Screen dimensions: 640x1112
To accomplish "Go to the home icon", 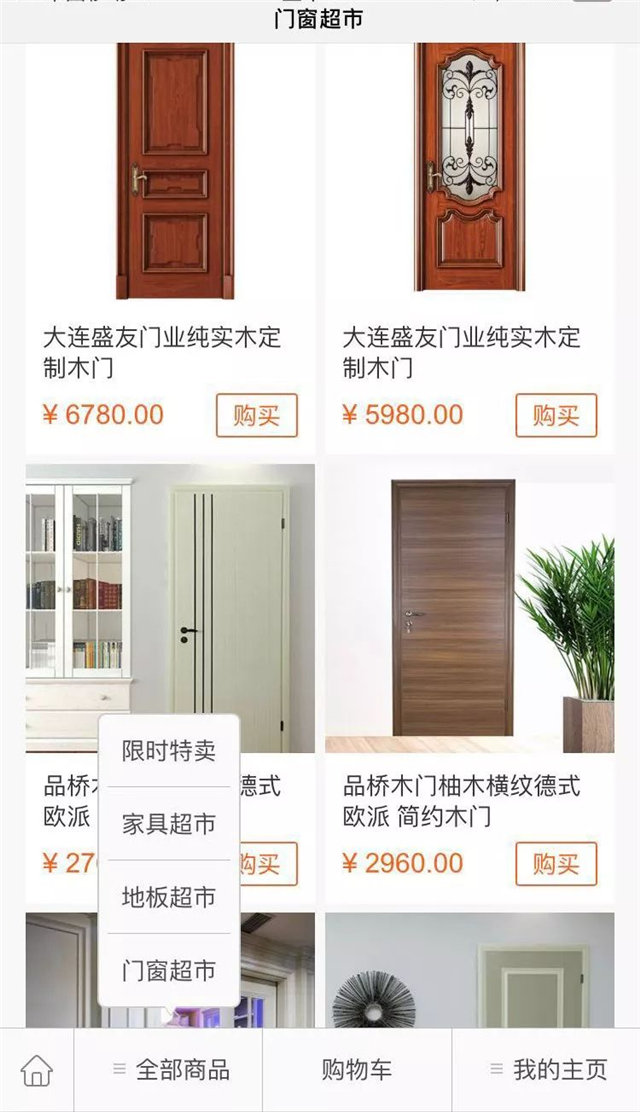I will pyautogui.click(x=37, y=1070).
